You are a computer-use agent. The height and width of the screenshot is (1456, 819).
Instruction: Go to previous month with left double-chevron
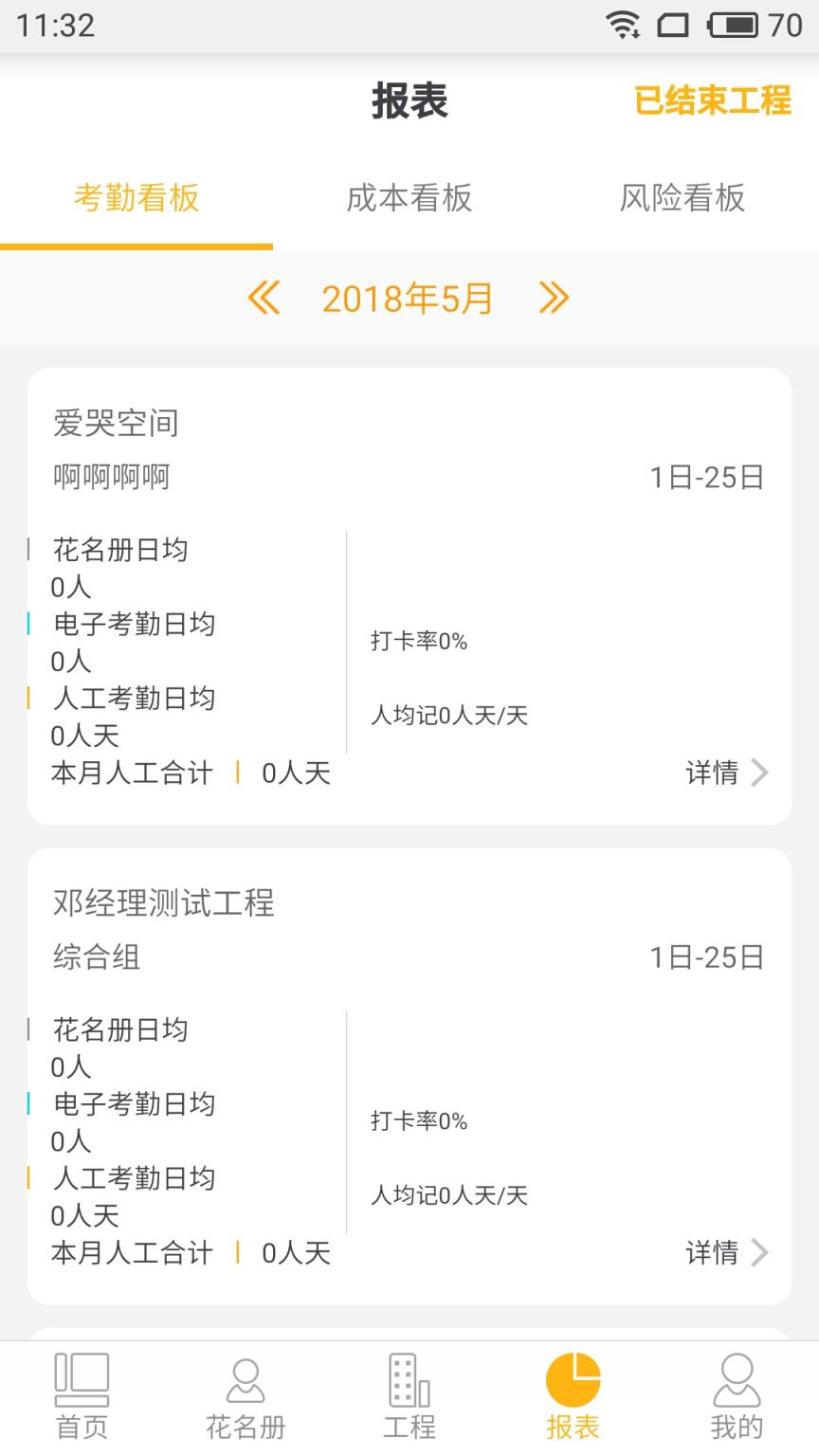point(264,298)
